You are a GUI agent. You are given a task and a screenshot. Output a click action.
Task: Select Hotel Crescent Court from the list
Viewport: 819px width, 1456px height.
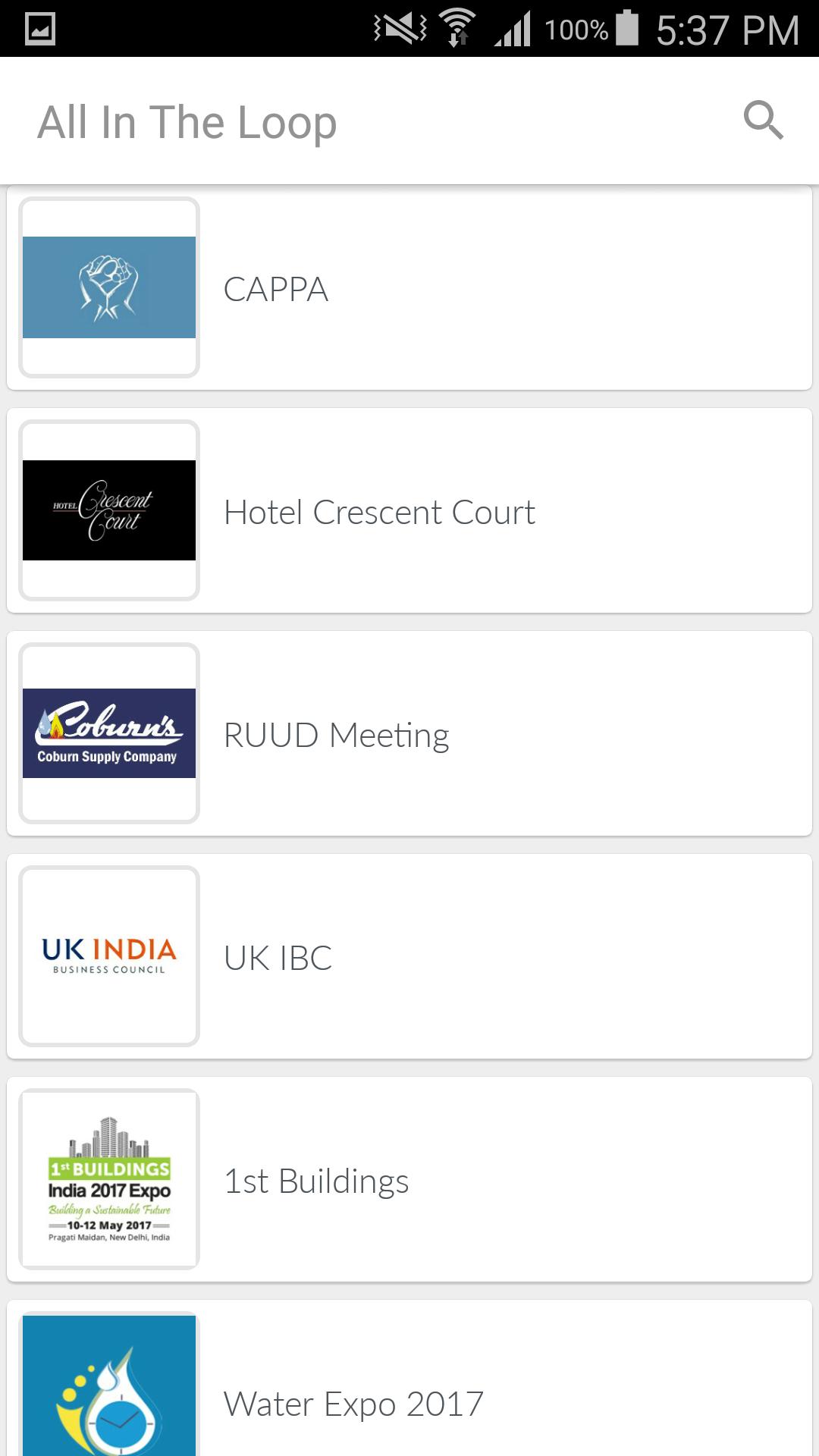(409, 511)
